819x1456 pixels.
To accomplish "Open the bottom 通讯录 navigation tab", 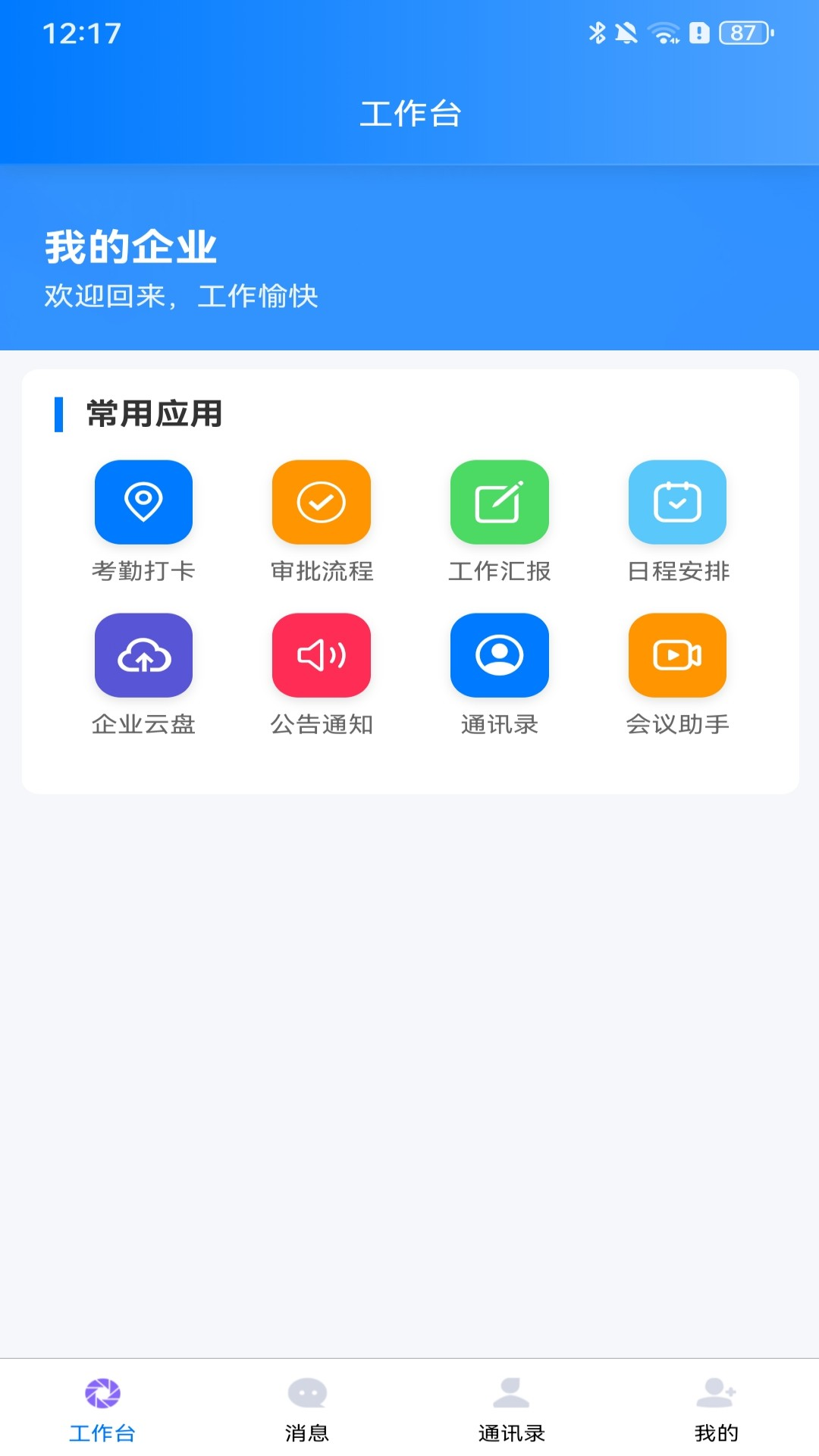I will [512, 1406].
